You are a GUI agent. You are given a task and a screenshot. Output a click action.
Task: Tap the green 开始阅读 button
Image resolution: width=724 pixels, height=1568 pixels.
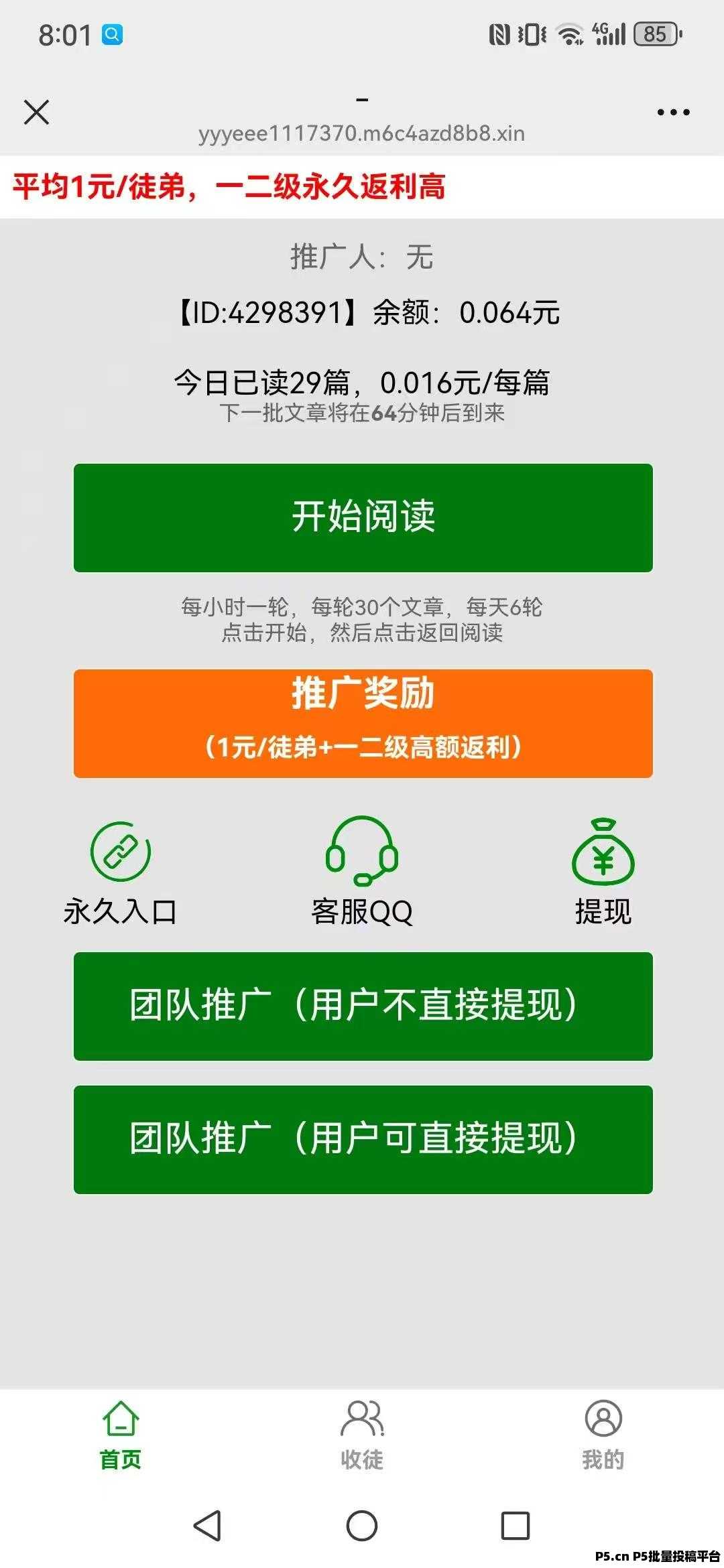(363, 517)
